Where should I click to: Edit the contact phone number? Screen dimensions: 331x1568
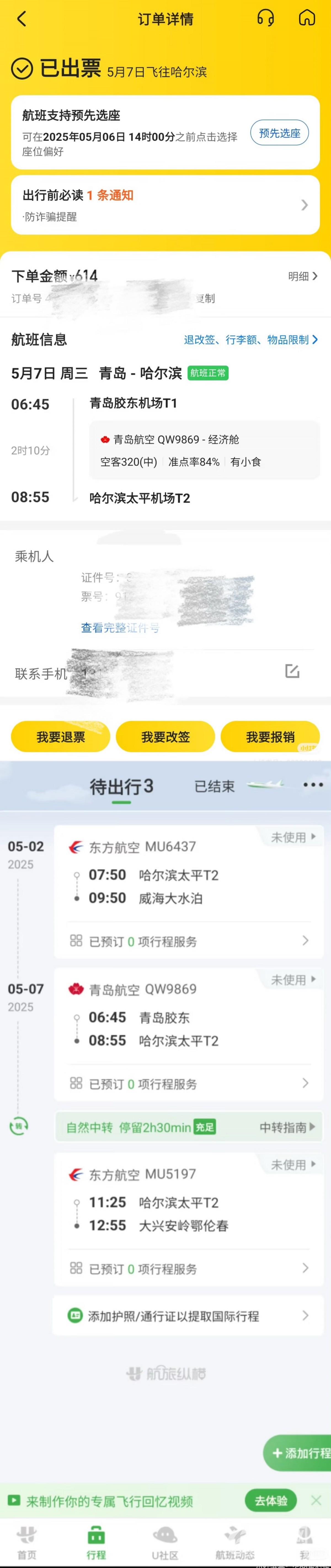click(x=292, y=671)
